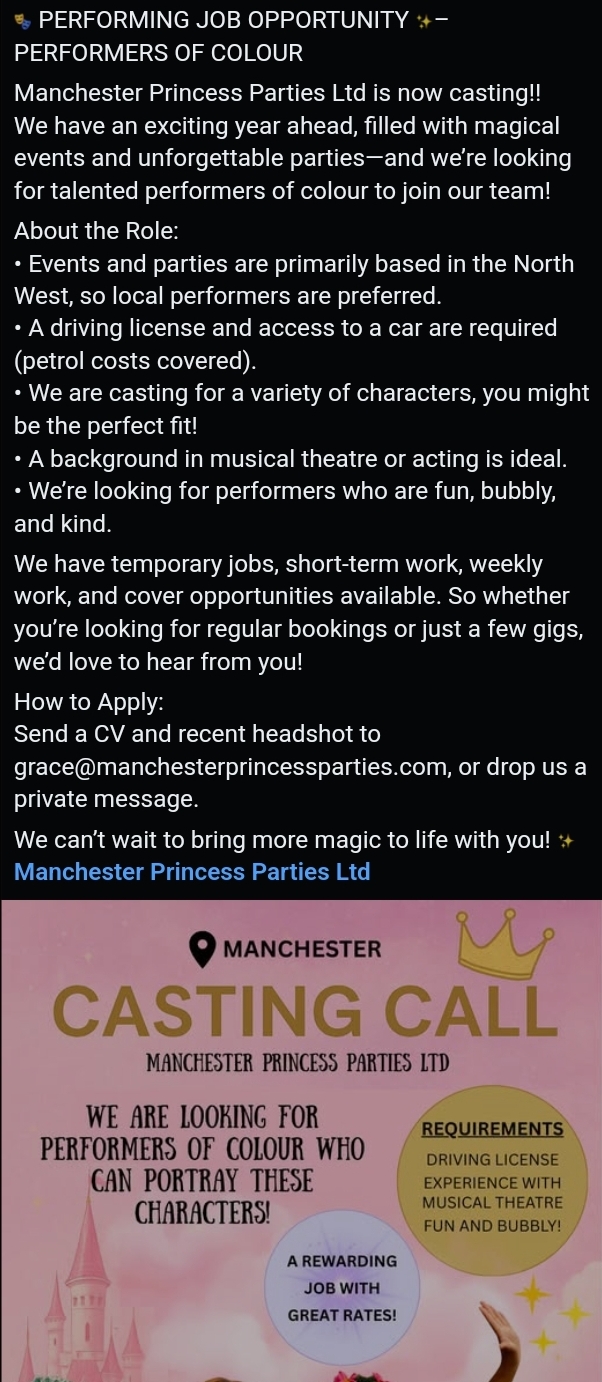The image size is (602, 1382).
Task: Open the Manchester Princess Parties Ltd page link
Action: [x=192, y=871]
